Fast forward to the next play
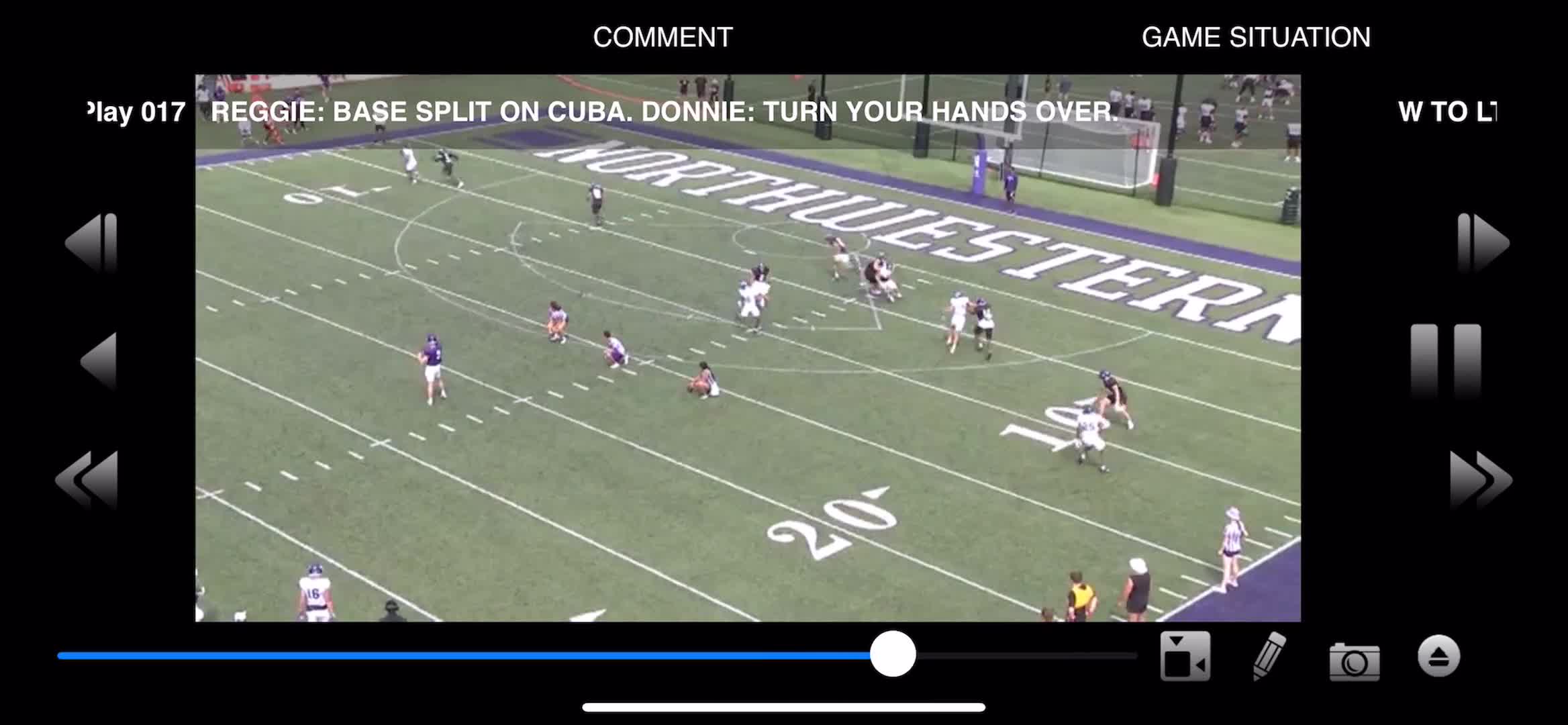The width and height of the screenshot is (1568, 725). pos(1480,479)
